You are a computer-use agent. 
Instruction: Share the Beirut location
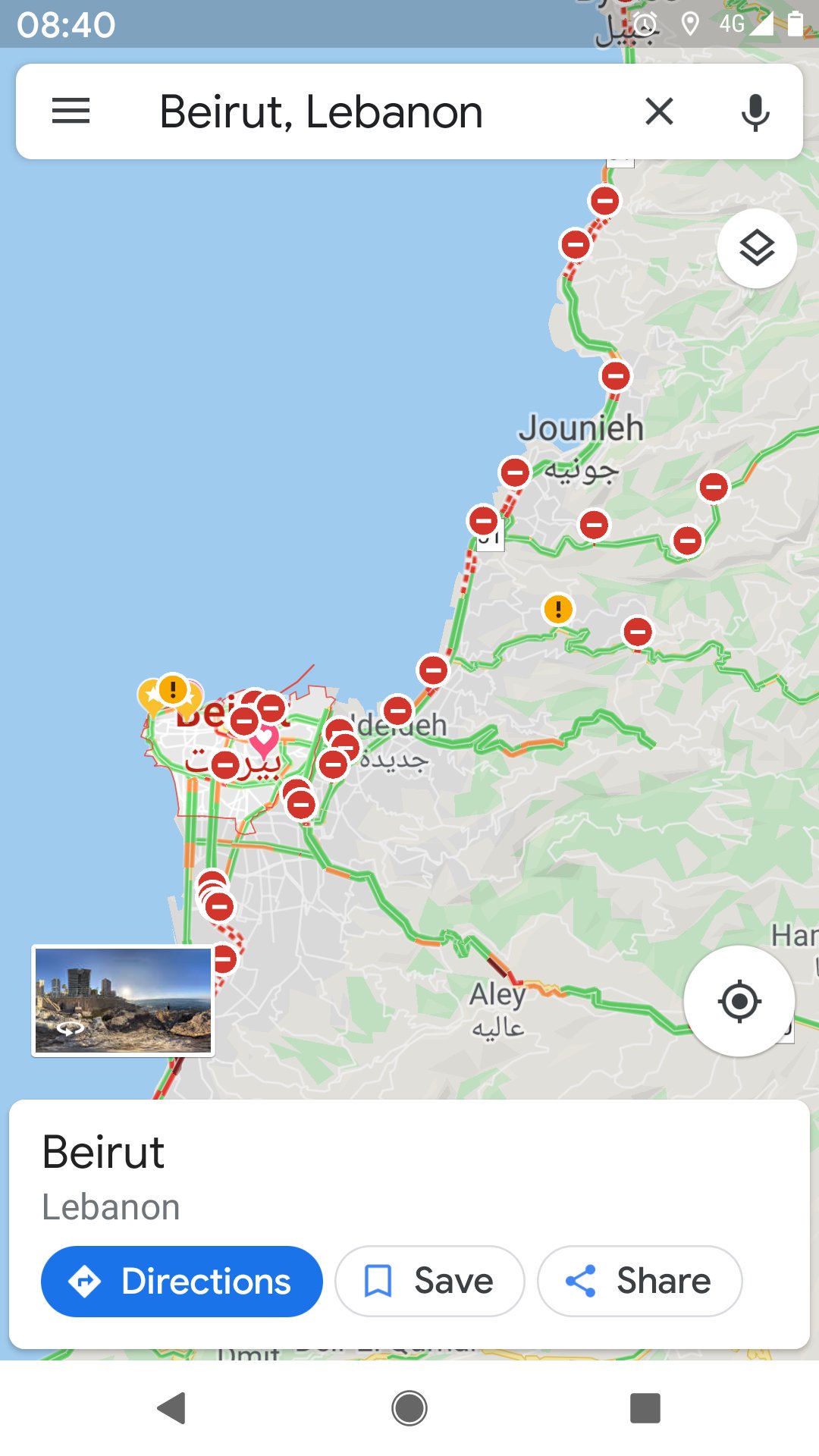tap(639, 1282)
